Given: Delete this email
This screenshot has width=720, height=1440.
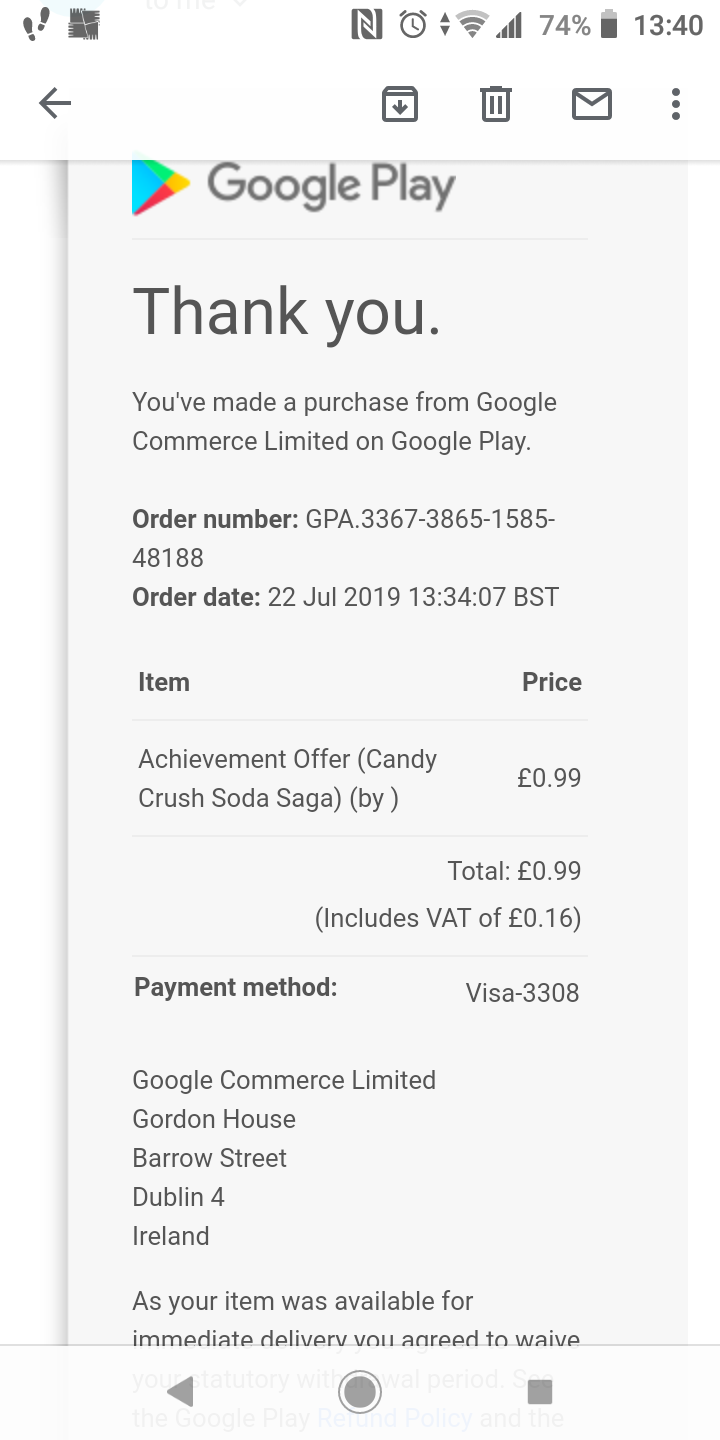Looking at the screenshot, I should tap(495, 103).
